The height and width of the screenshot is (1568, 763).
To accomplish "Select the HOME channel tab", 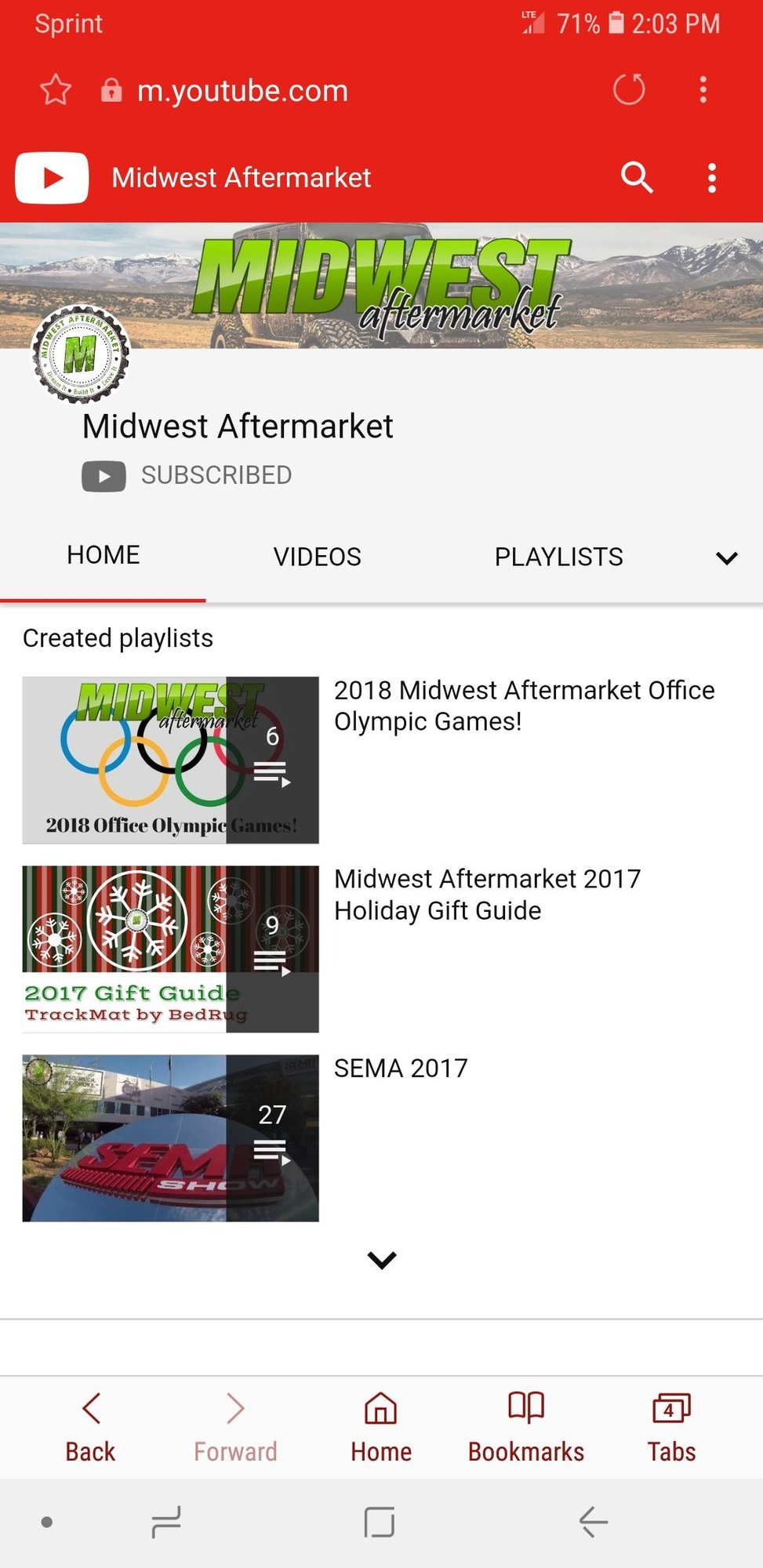I will point(103,555).
